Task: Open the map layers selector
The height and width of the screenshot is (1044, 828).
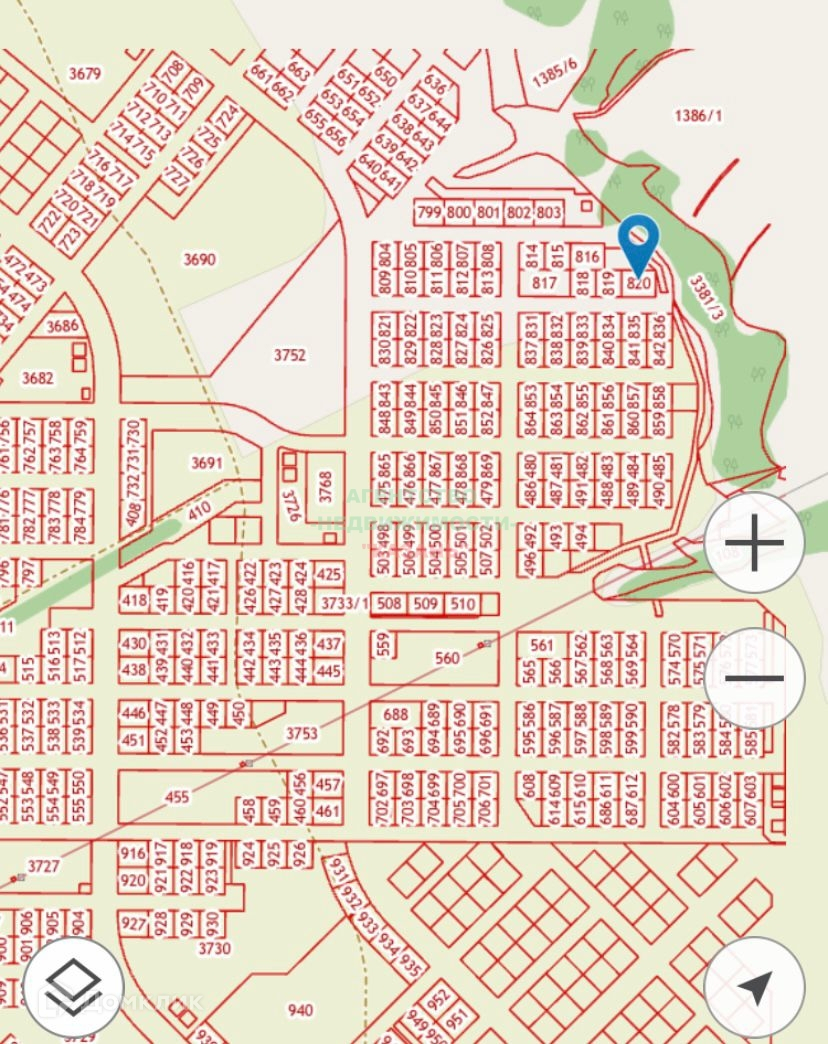Action: (73, 987)
